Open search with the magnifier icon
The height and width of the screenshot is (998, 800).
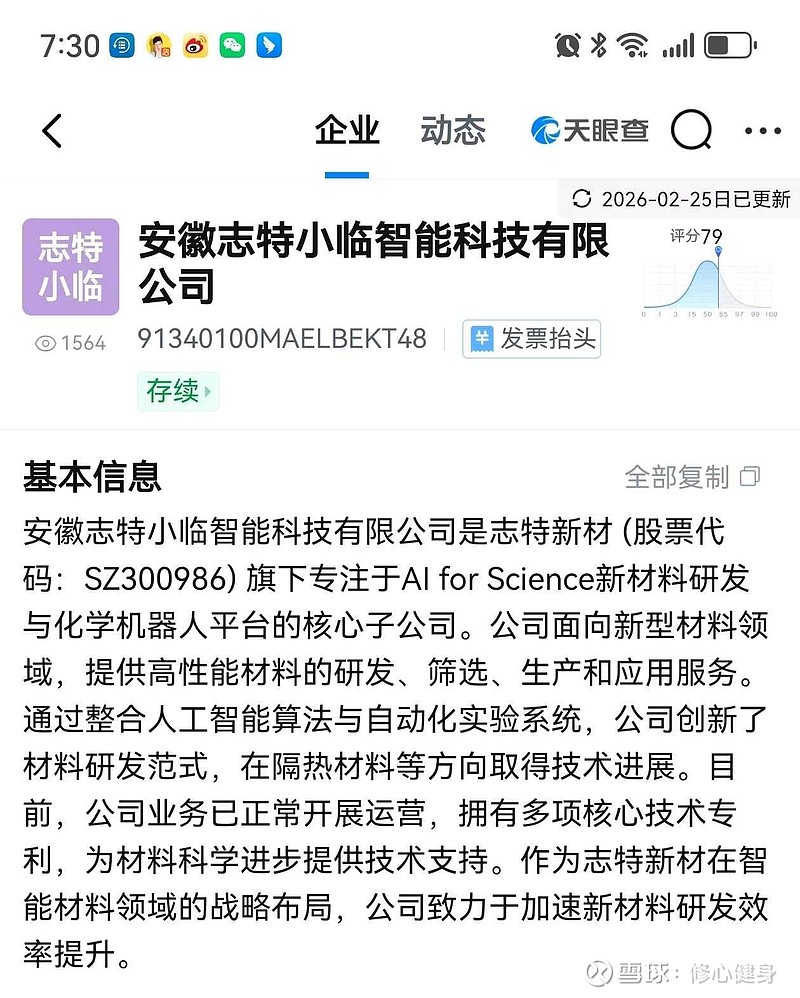coord(691,130)
